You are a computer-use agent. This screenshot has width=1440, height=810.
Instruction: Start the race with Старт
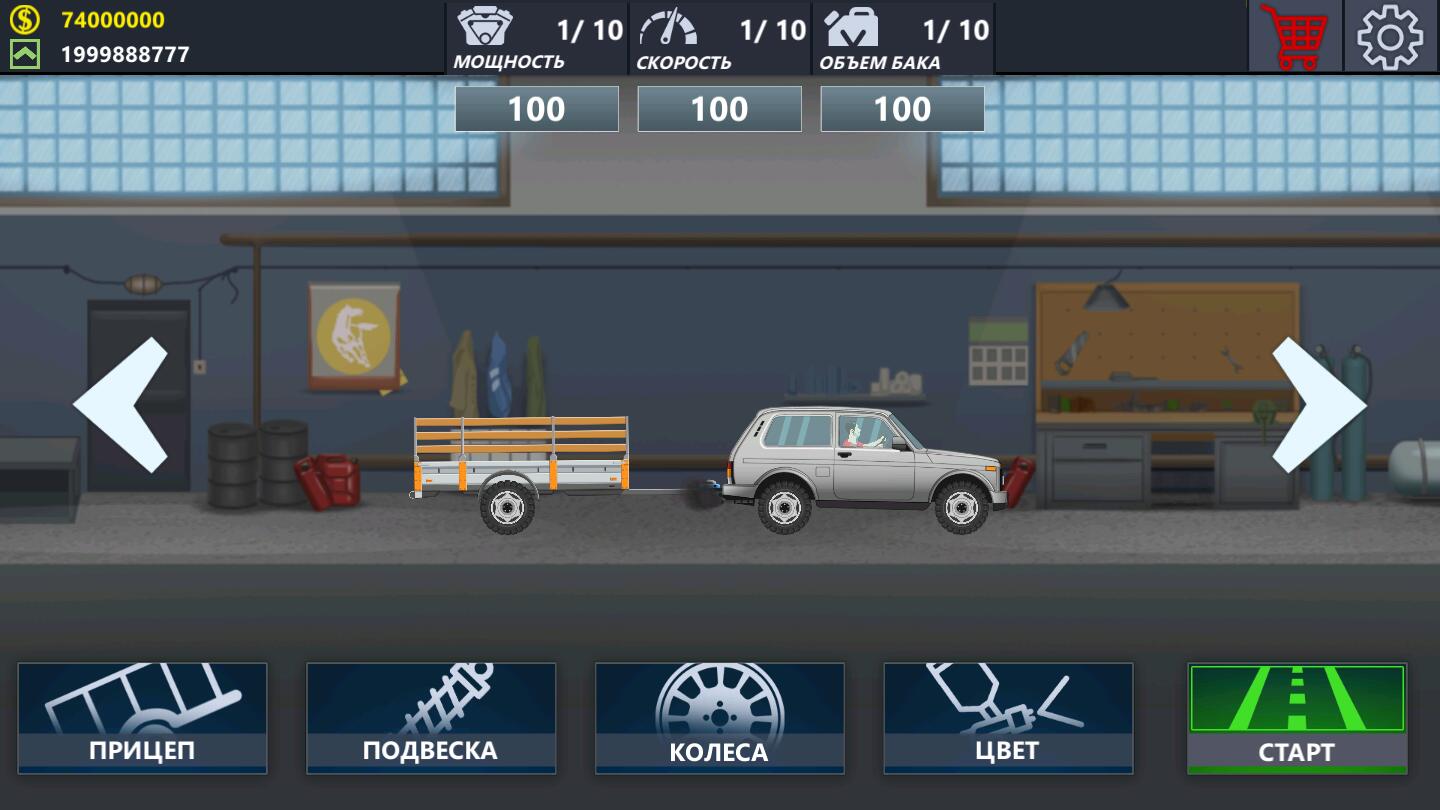[x=1297, y=718]
